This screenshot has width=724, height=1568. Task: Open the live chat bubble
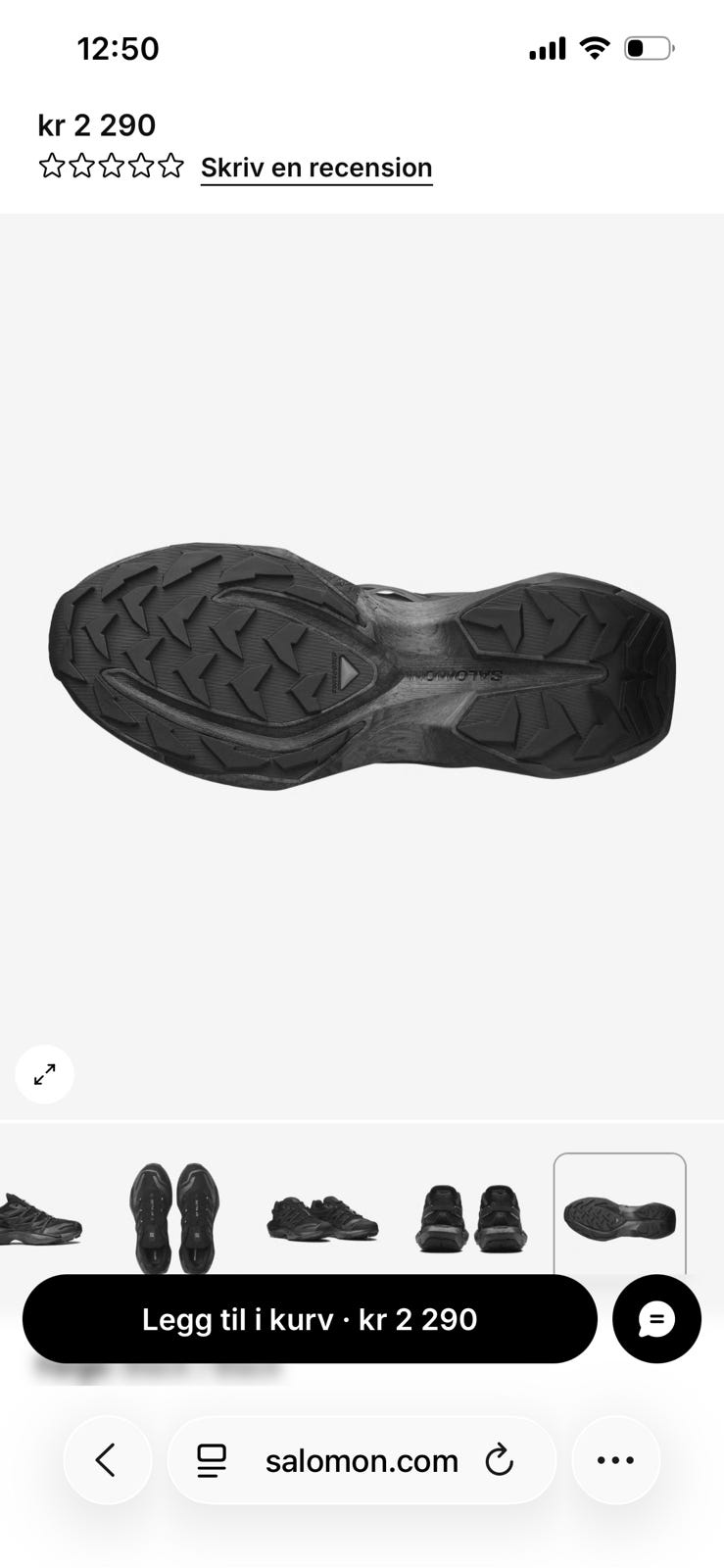[x=656, y=1319]
